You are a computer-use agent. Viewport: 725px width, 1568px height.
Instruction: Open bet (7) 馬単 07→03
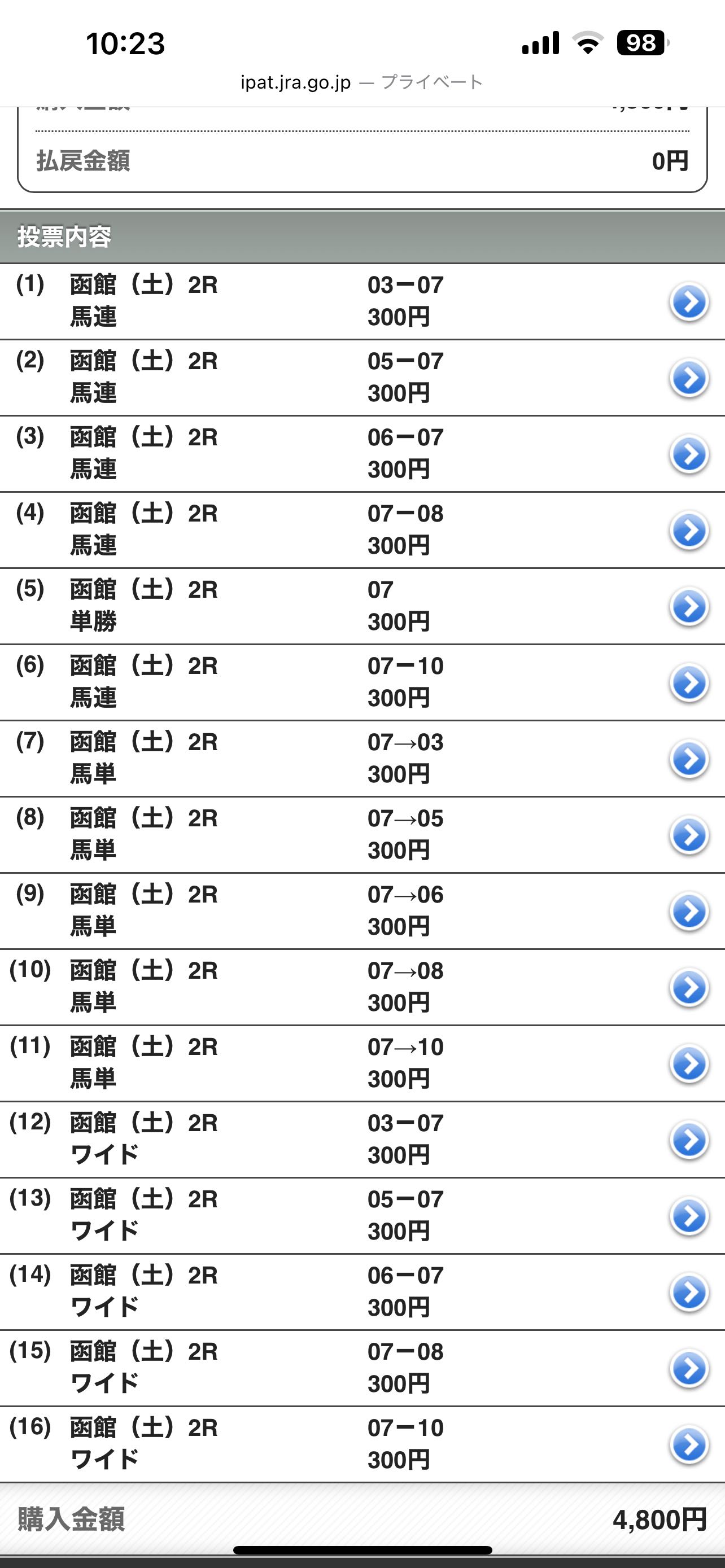pos(362,759)
